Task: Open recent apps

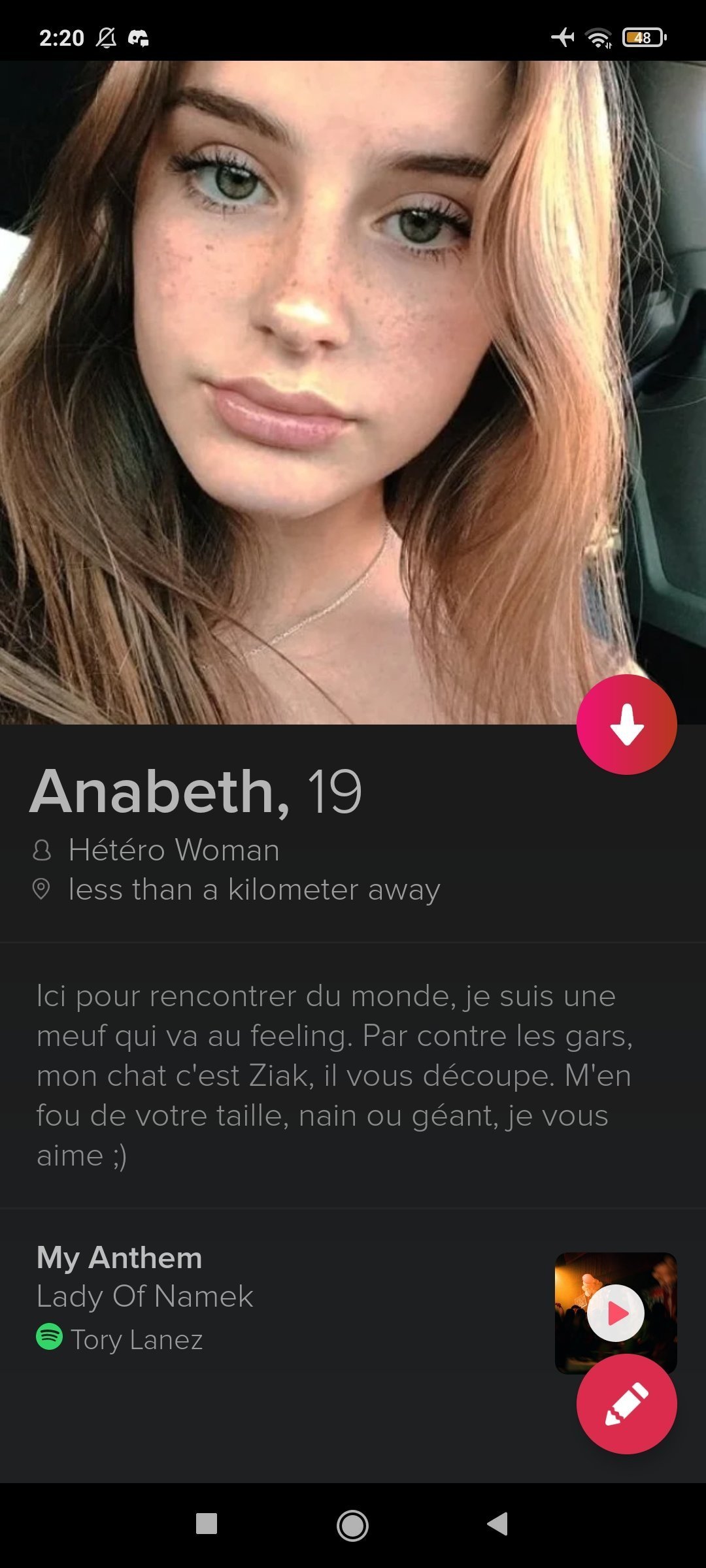Action: 207,1524
